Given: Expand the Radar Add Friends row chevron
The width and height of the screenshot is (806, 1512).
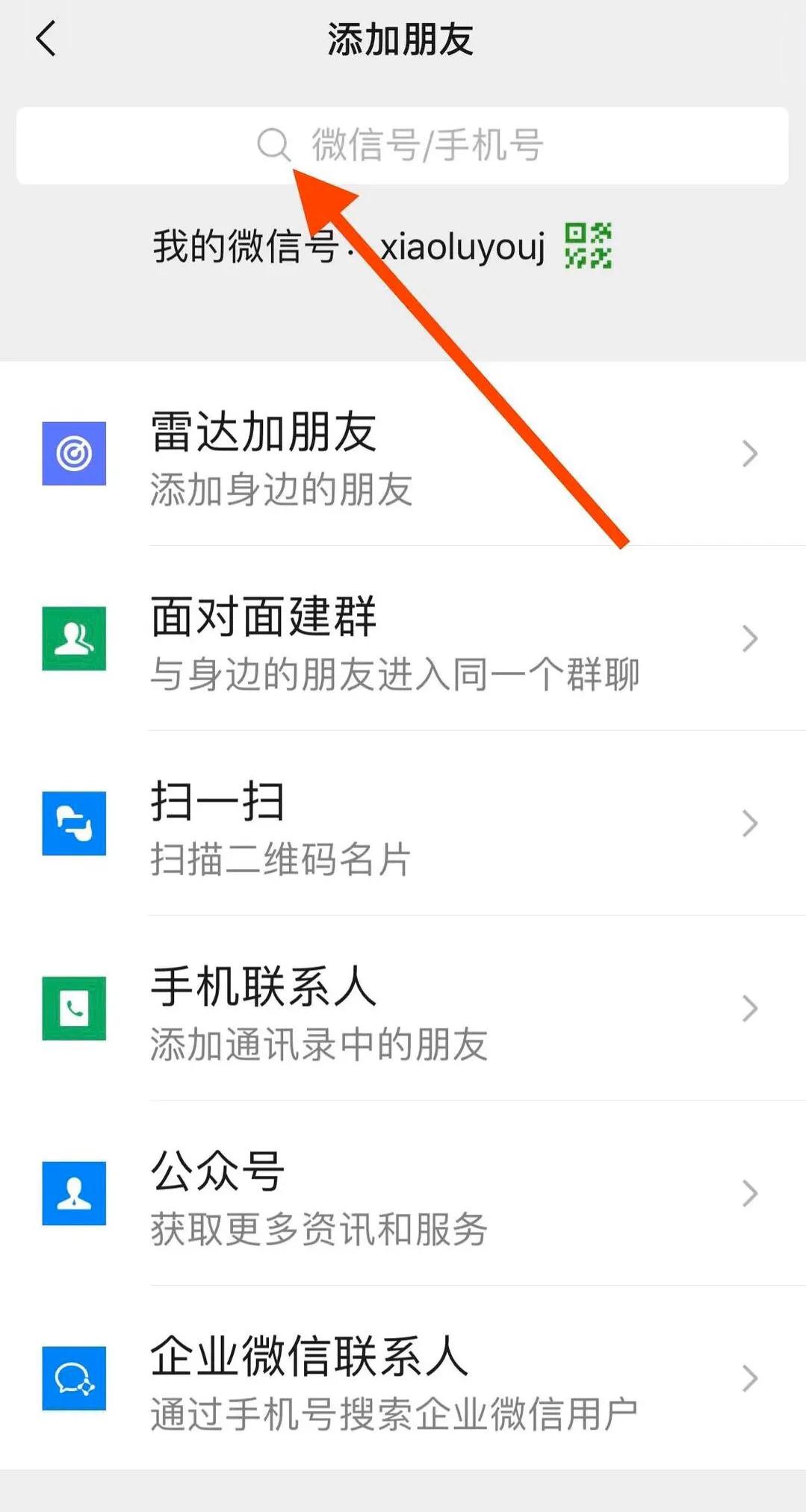Looking at the screenshot, I should point(750,453).
